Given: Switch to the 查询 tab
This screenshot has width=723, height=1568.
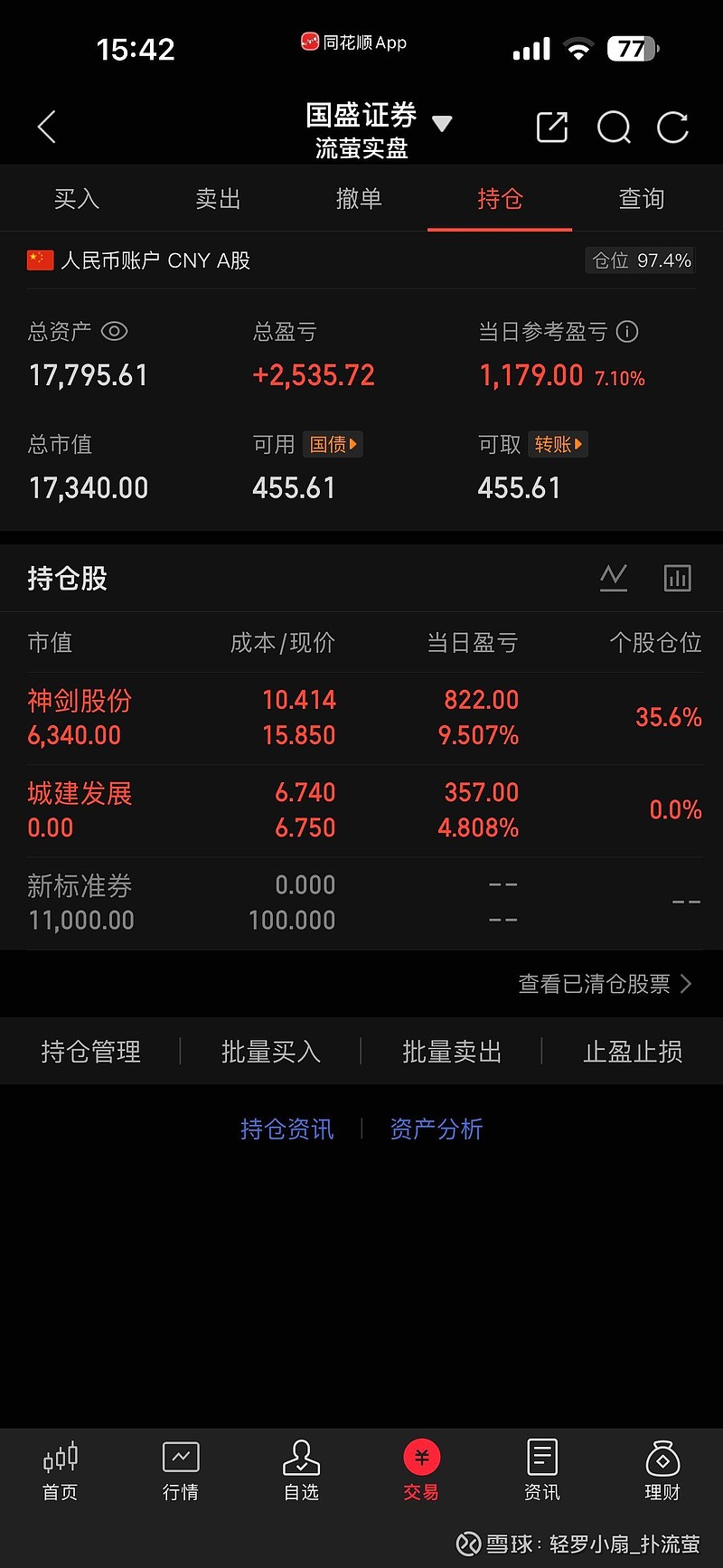Looking at the screenshot, I should tap(641, 199).
